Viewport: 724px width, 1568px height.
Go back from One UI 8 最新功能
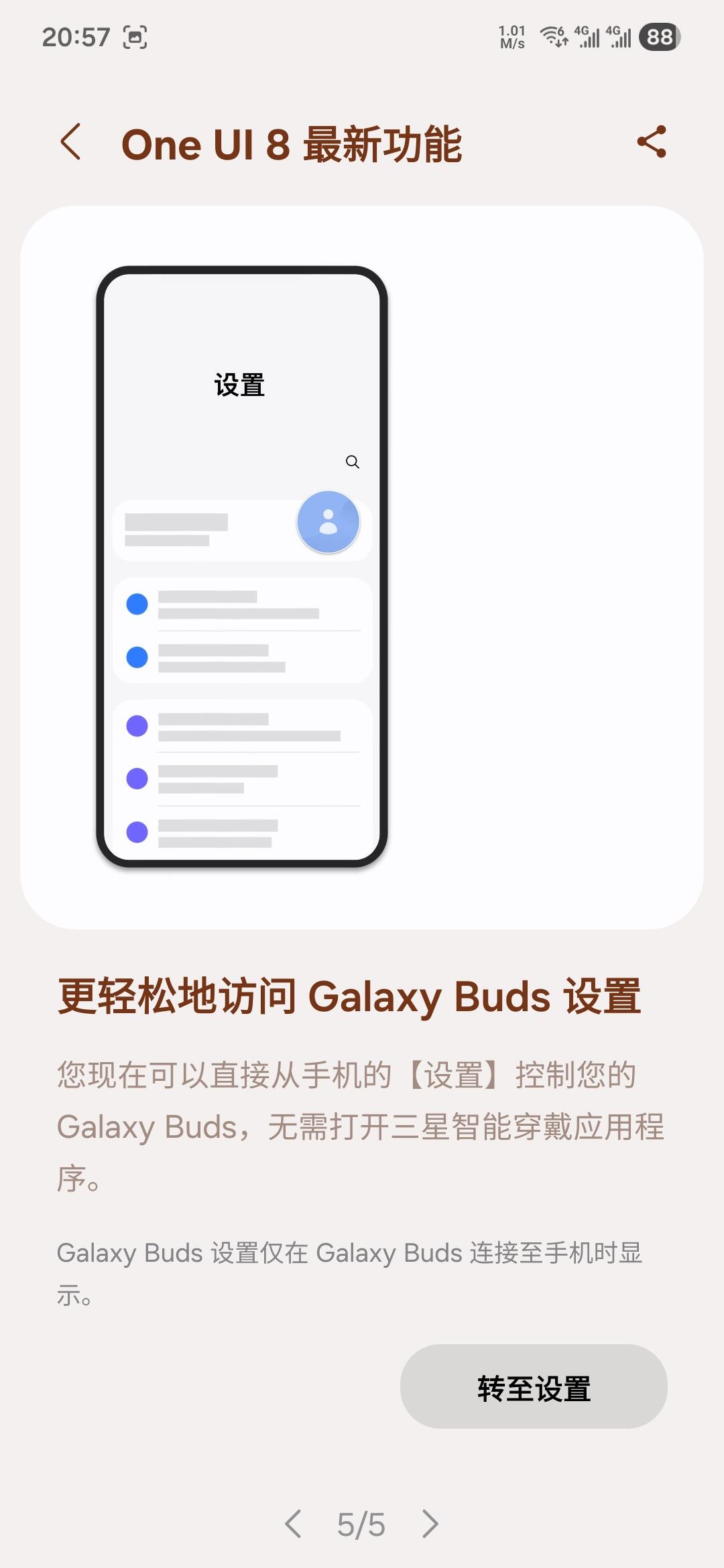tap(71, 142)
